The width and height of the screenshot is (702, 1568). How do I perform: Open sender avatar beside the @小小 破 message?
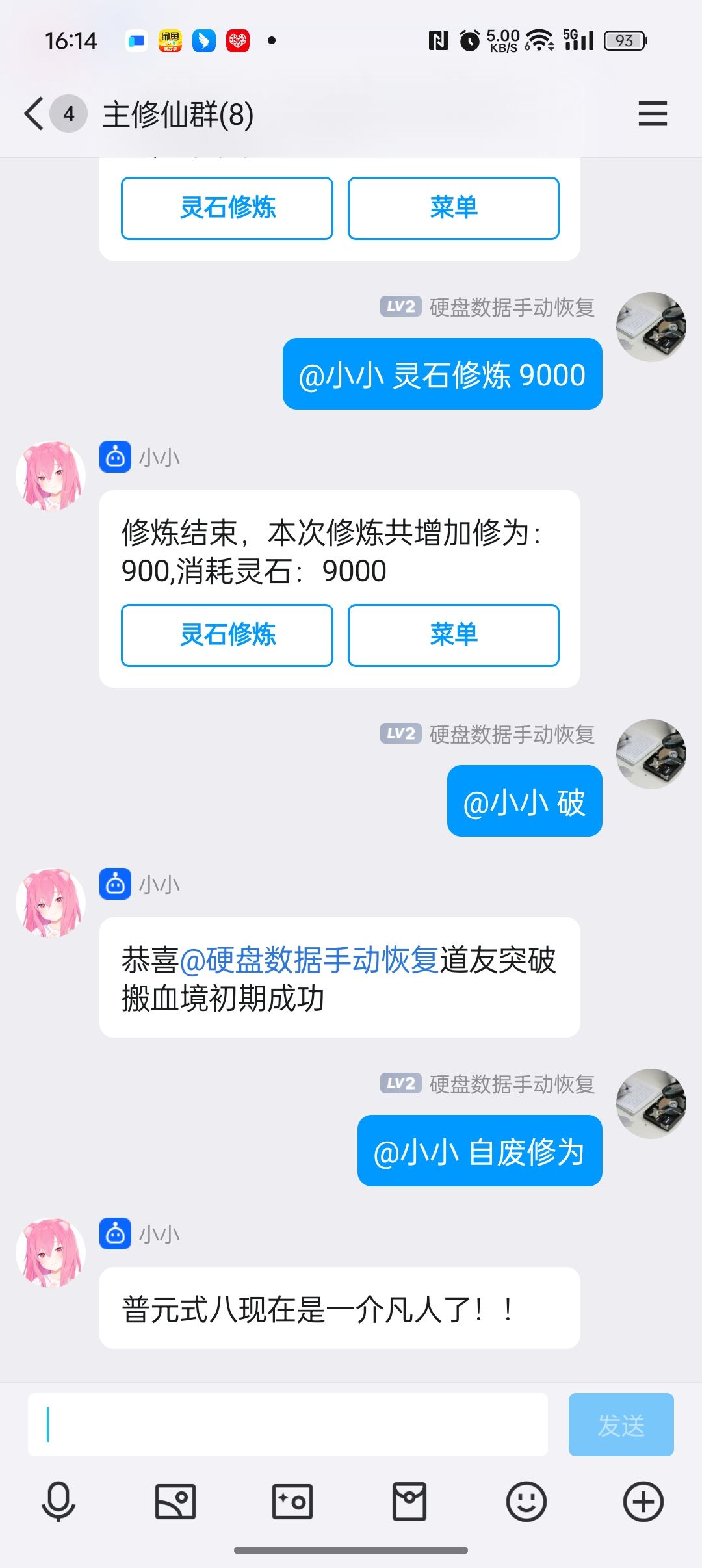tap(651, 754)
